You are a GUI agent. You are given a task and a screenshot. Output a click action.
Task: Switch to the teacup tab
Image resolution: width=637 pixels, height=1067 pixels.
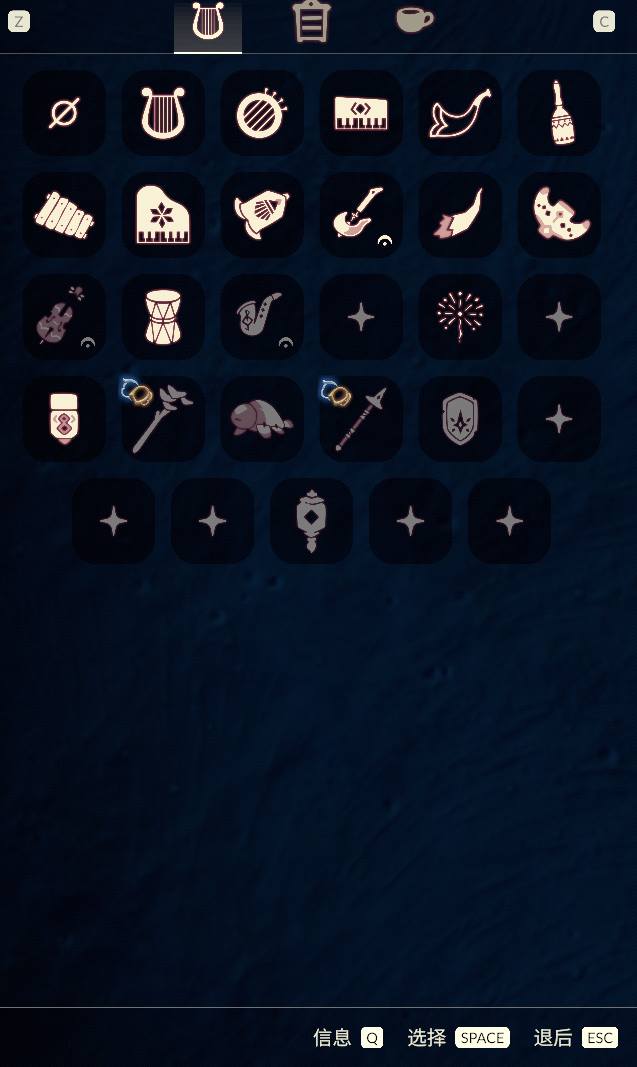click(414, 20)
